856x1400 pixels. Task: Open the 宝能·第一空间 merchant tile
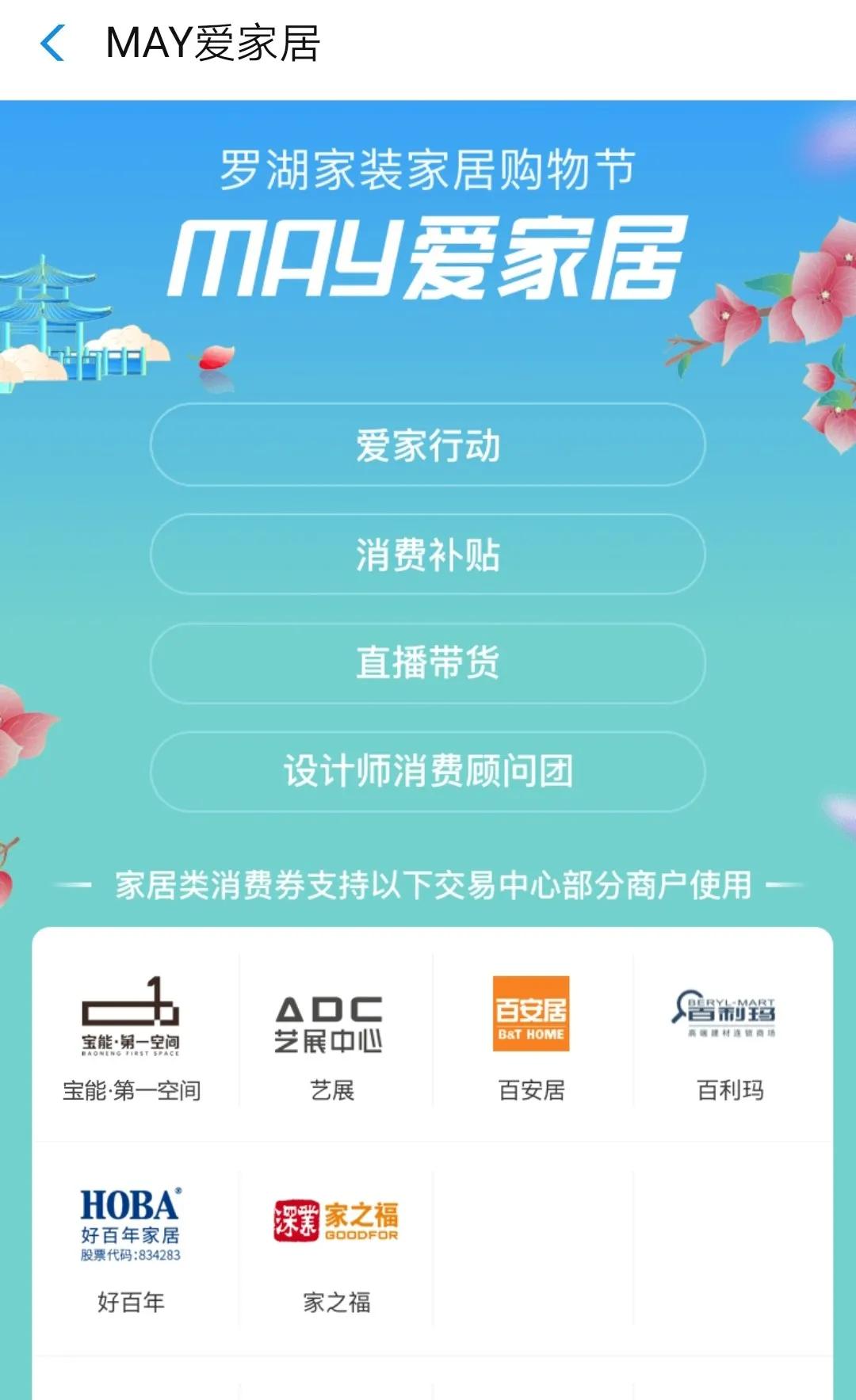132,1035
